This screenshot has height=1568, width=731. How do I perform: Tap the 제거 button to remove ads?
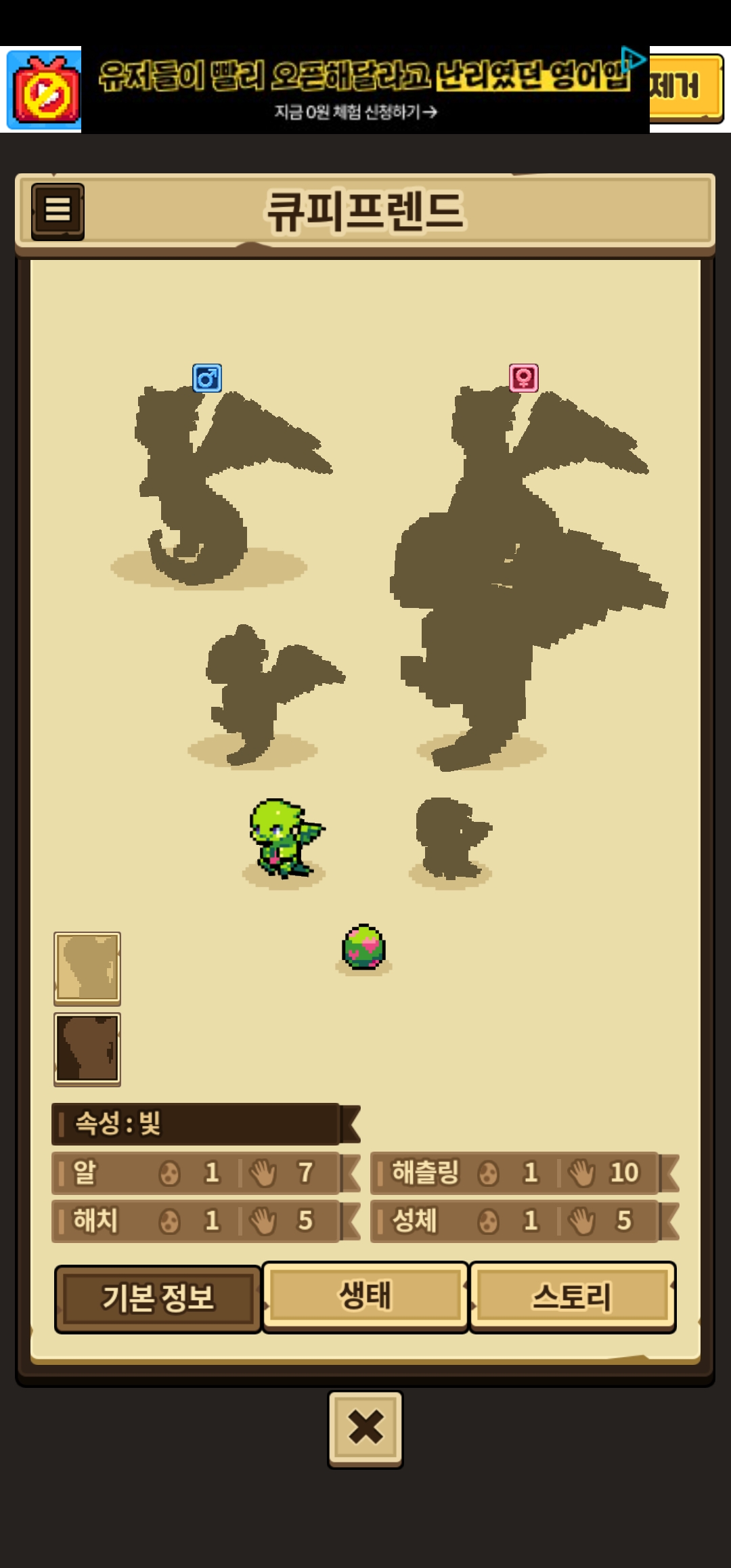tap(685, 88)
